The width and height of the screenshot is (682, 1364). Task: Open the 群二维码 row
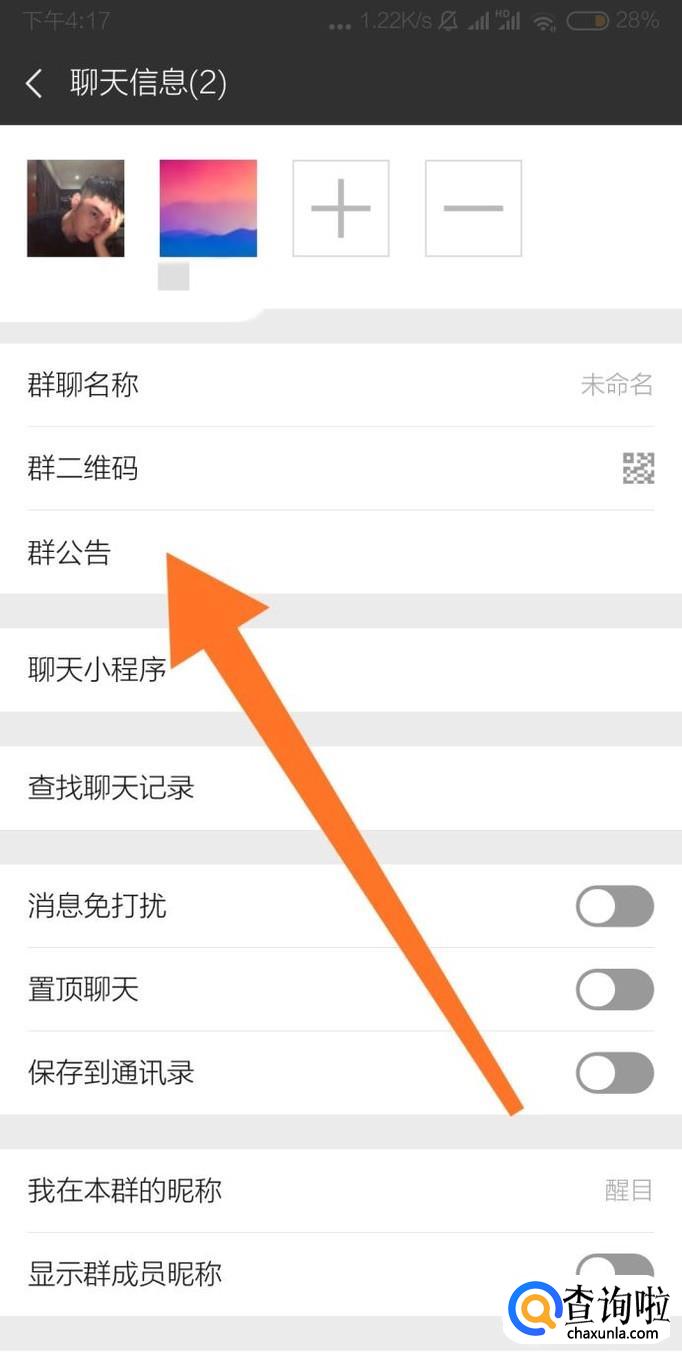coord(340,468)
